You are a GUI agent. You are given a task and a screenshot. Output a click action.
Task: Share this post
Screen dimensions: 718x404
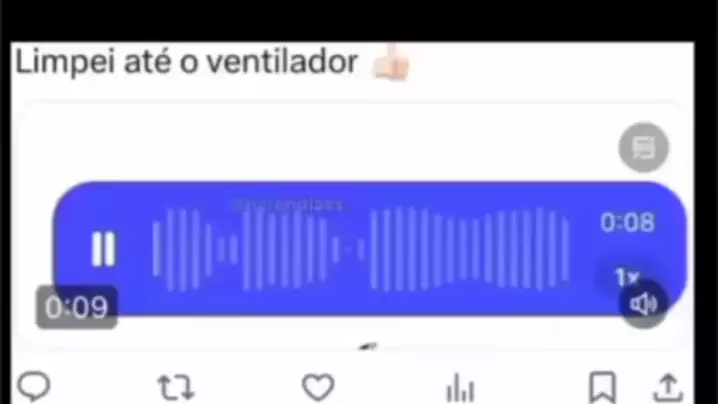(671, 387)
